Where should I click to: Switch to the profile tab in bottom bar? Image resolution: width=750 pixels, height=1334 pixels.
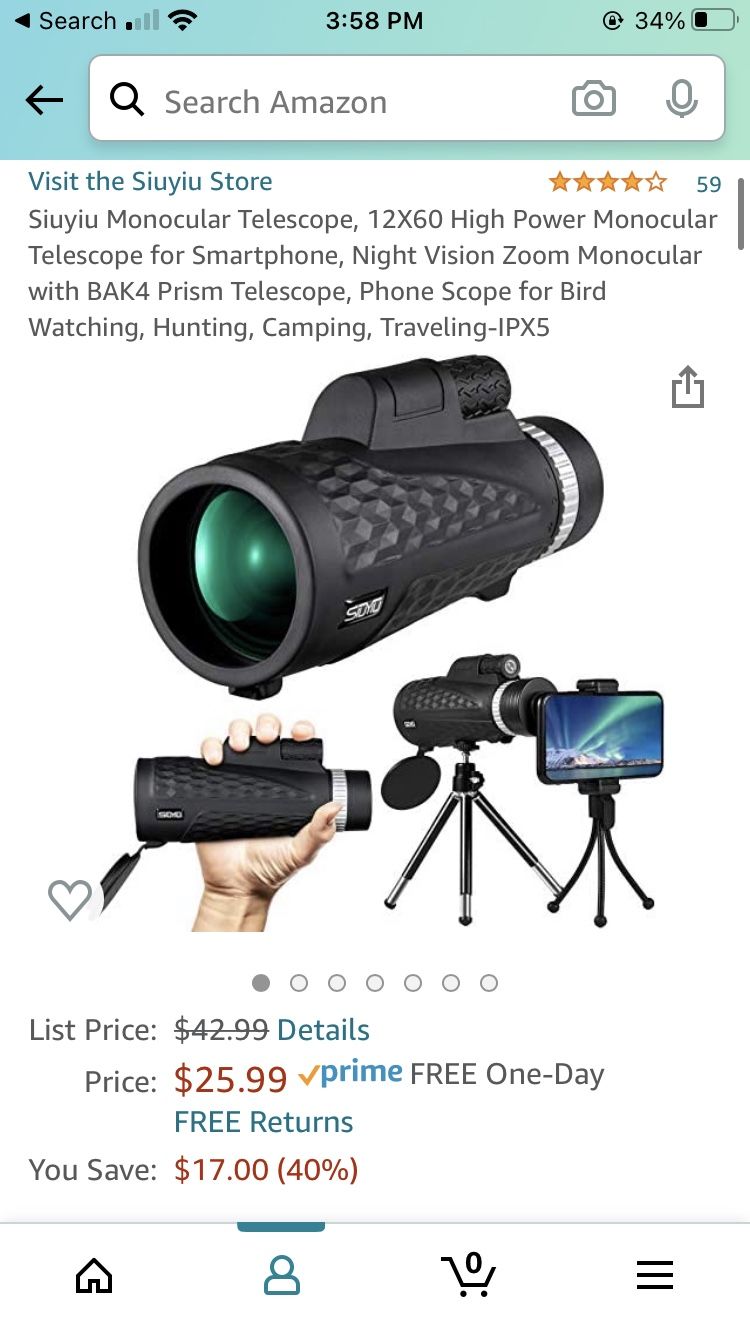[x=281, y=1274]
